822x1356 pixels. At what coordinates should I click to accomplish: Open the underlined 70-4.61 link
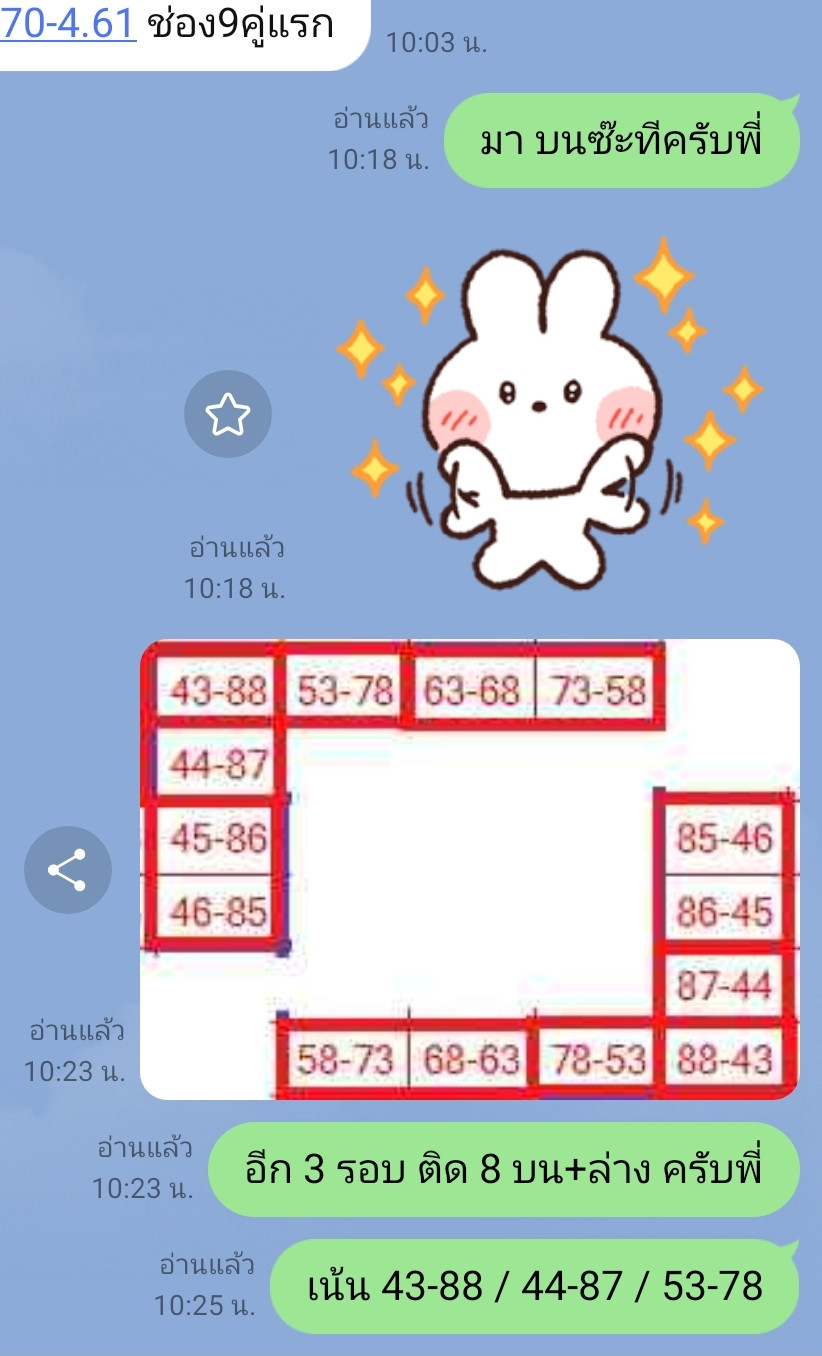pos(68,22)
